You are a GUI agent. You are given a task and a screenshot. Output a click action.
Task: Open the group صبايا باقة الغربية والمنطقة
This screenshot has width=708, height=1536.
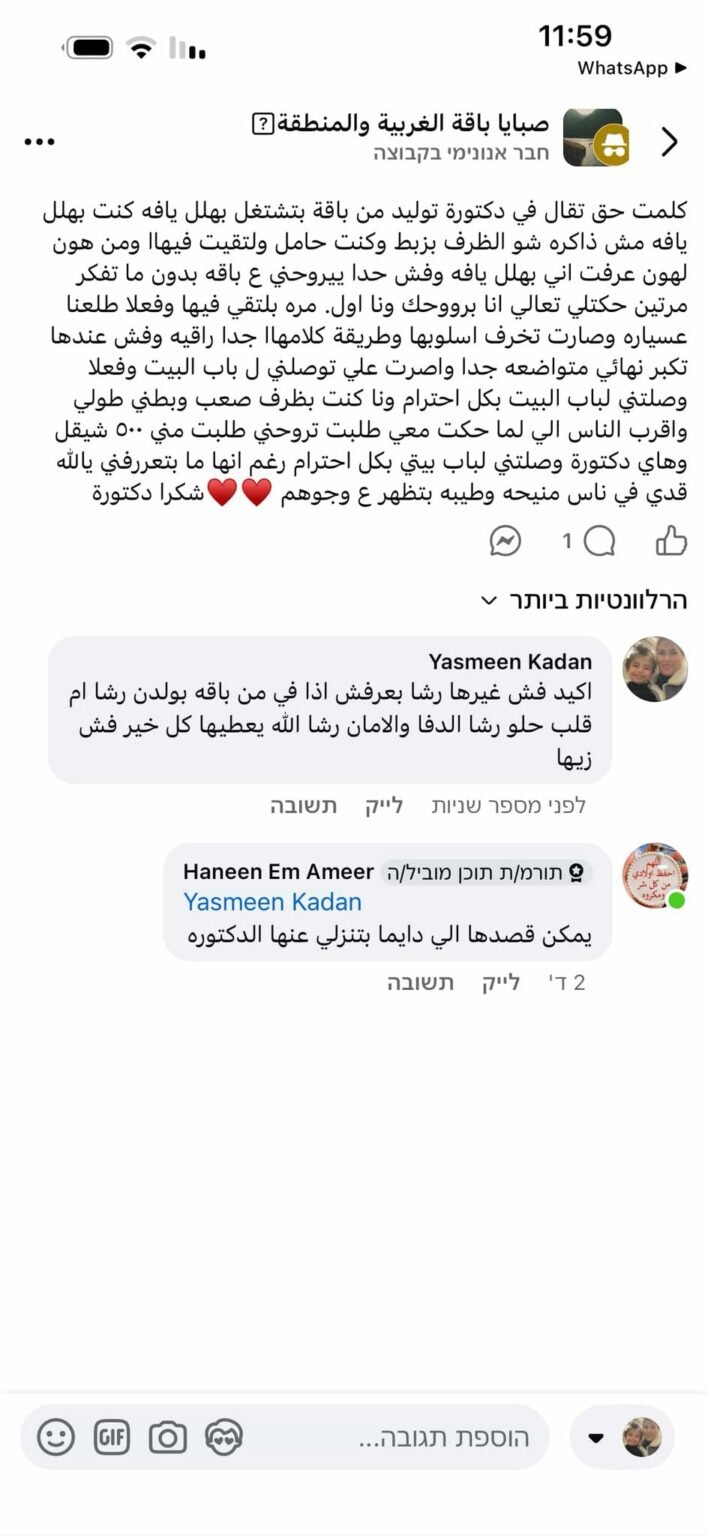400,124
